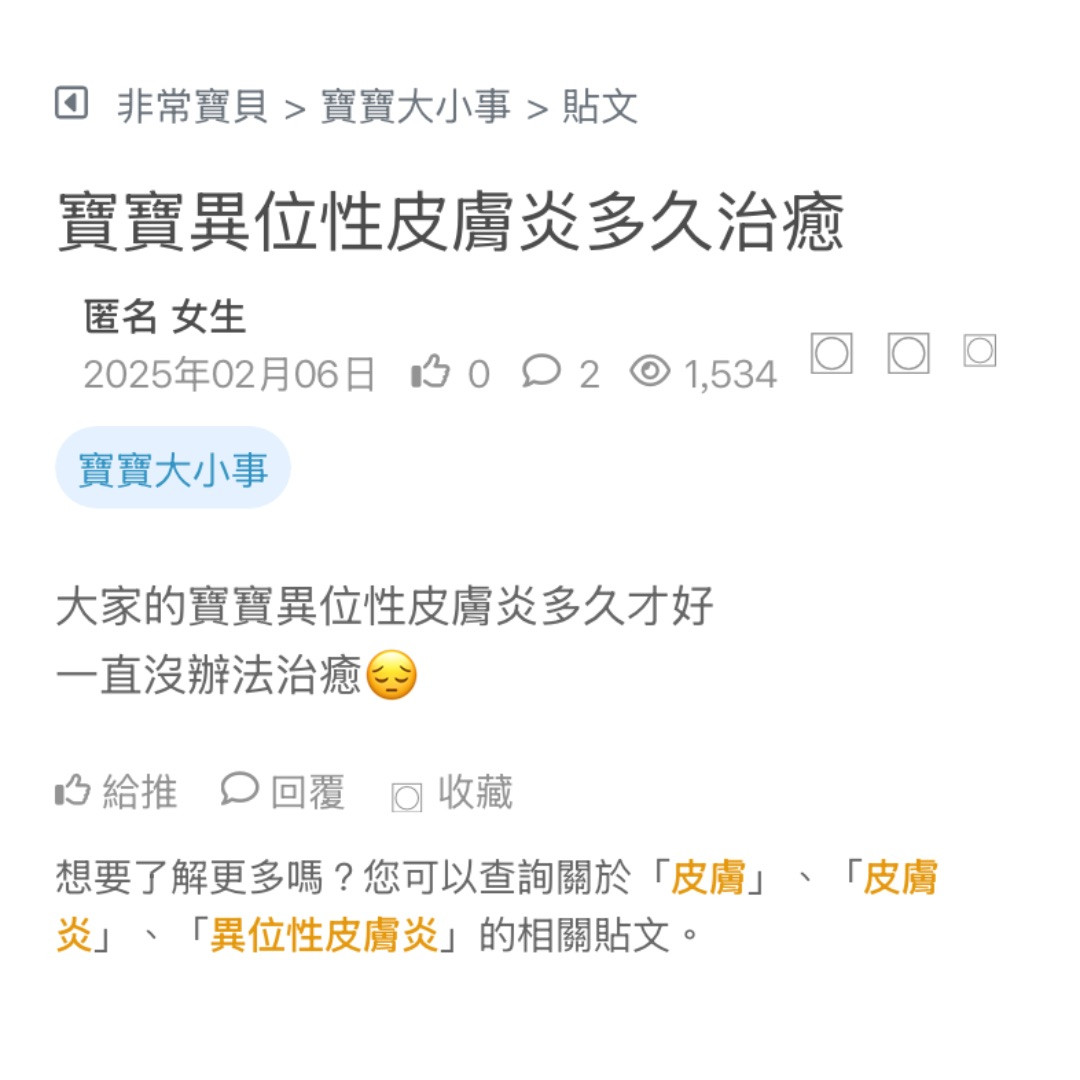1080x1080 pixels.
Task: Give the post a 給推 like
Action: [x=116, y=792]
